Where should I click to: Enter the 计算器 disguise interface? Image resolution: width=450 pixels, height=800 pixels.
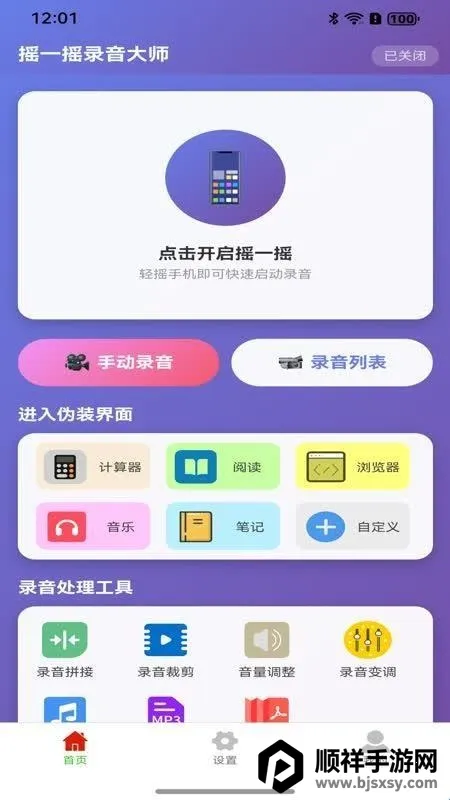93,466
